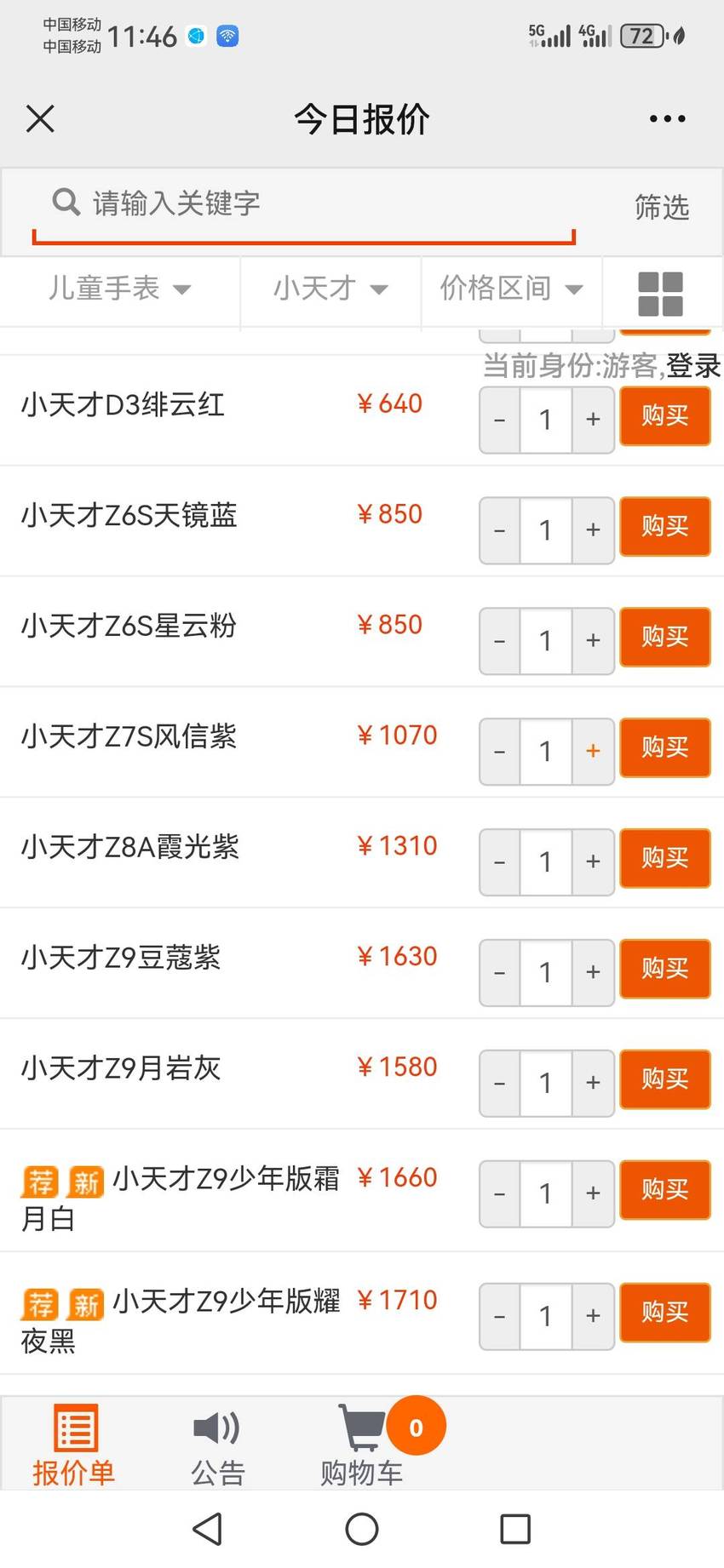Expand the 小天才 brand dropdown
The width and height of the screenshot is (724, 1568).
(x=330, y=289)
